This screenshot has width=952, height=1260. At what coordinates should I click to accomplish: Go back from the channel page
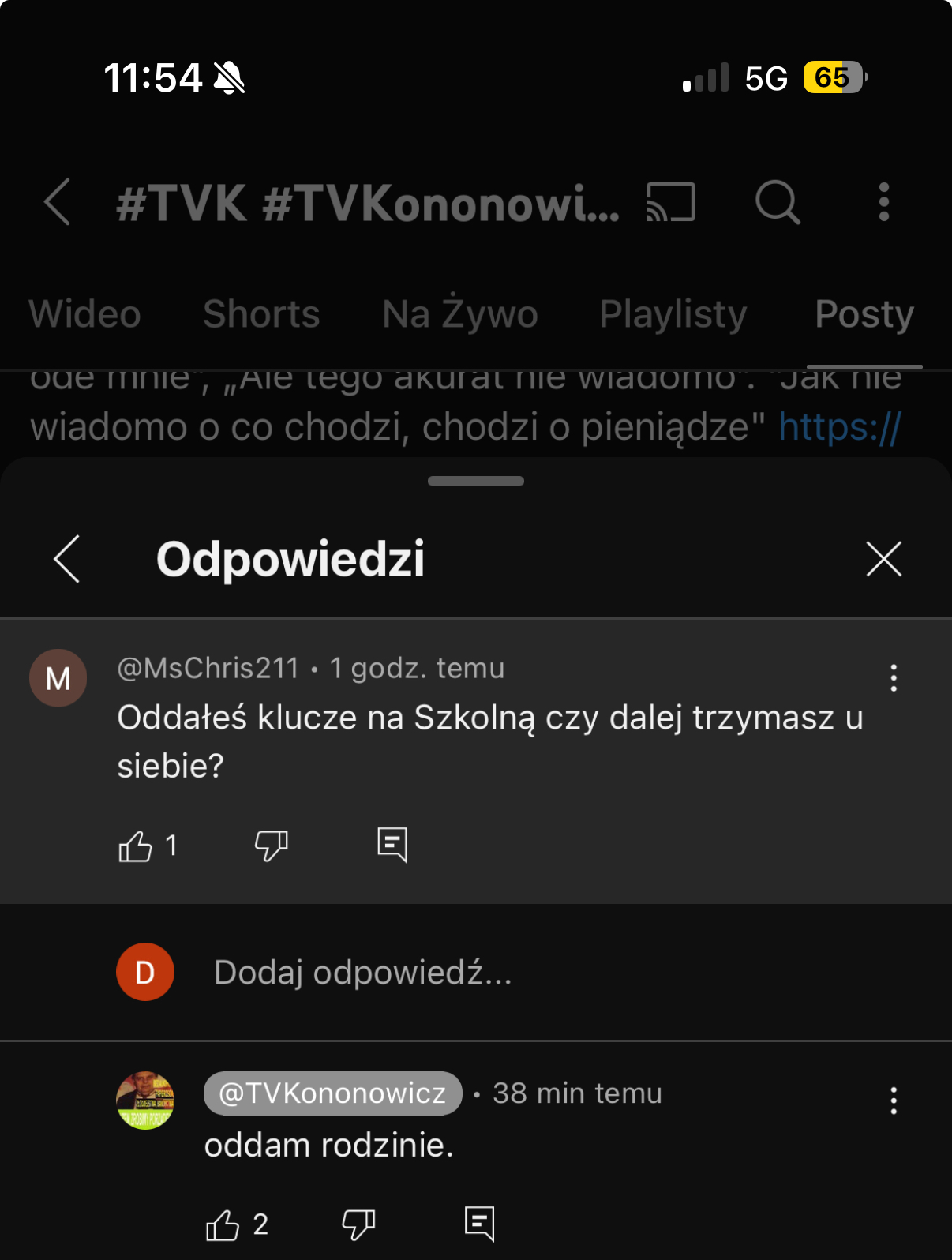click(x=58, y=202)
